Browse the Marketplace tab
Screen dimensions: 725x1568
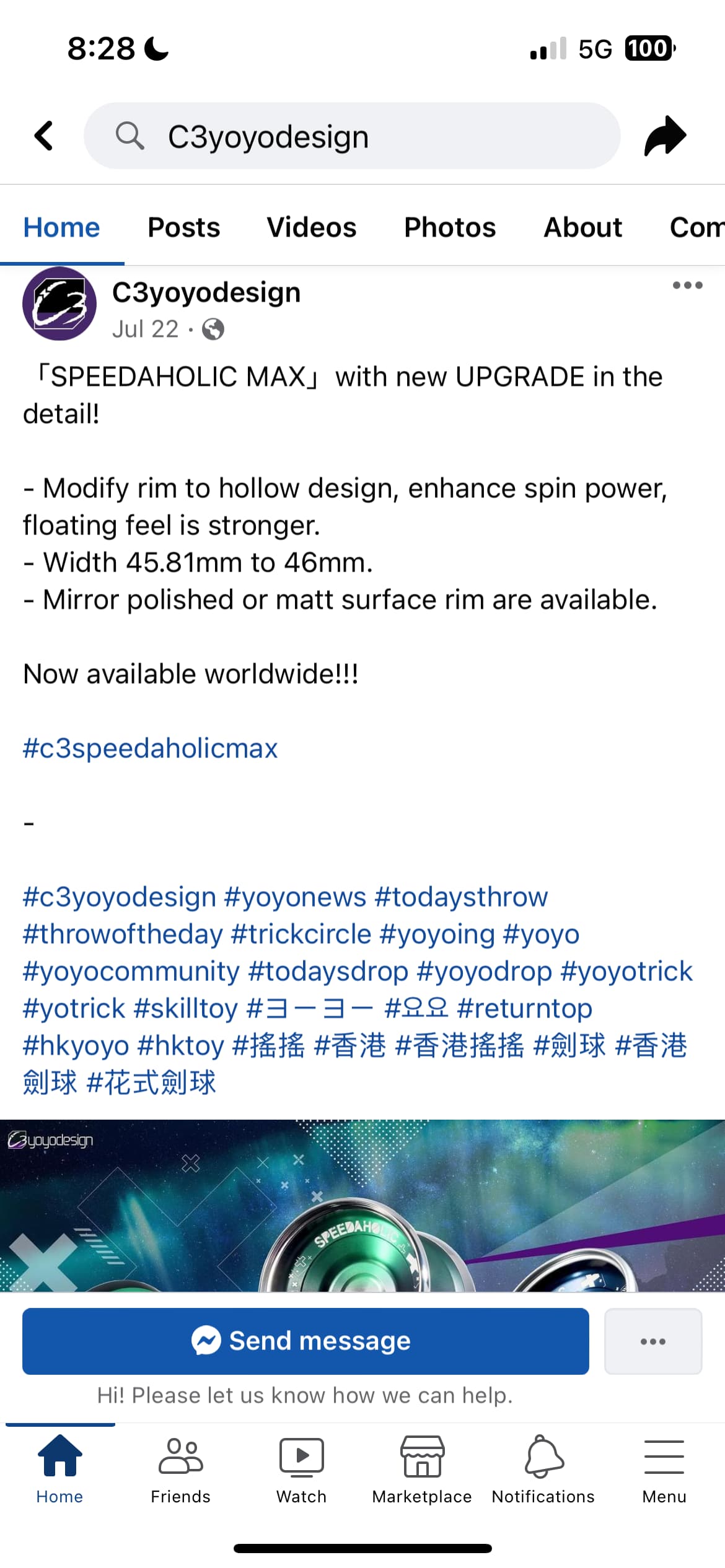422,1469
